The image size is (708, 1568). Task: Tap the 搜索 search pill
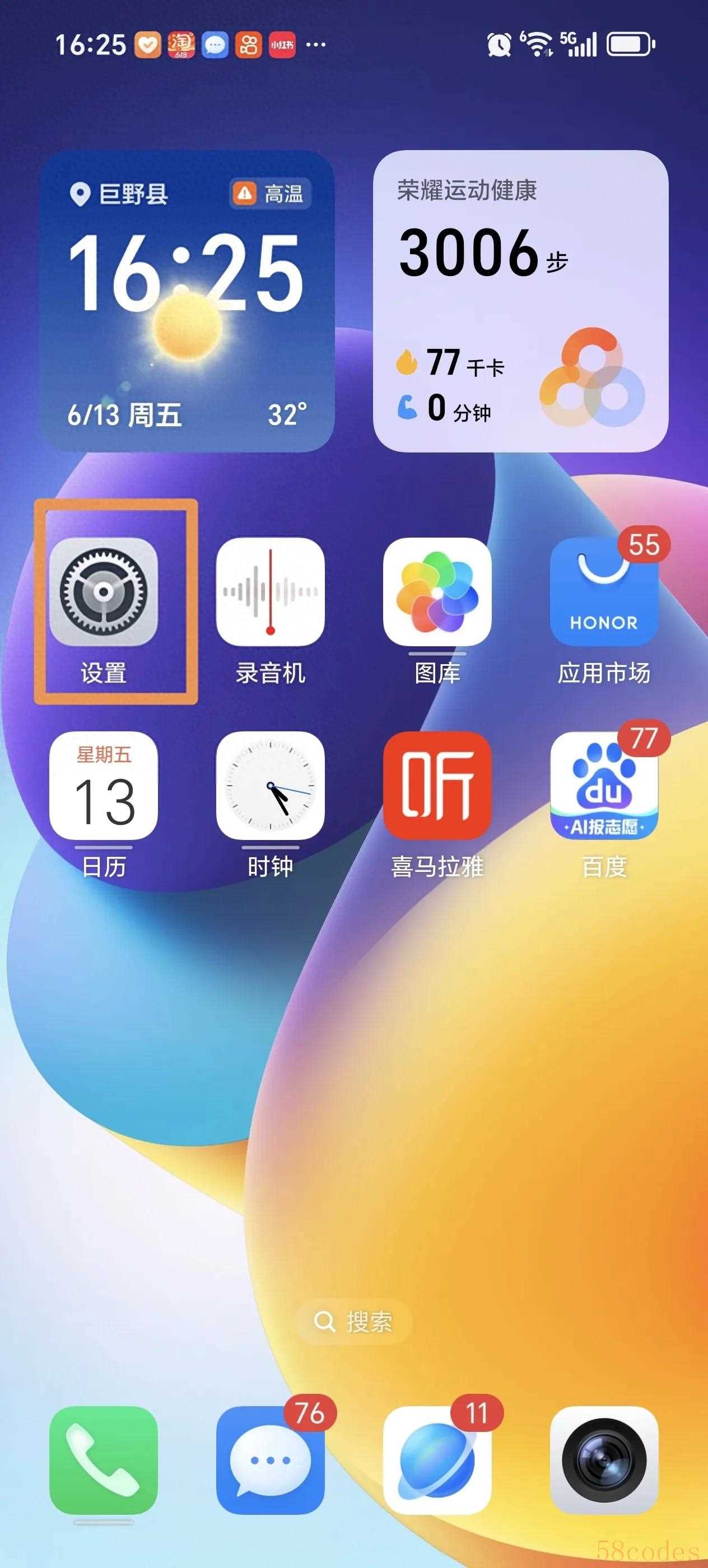point(353,1322)
